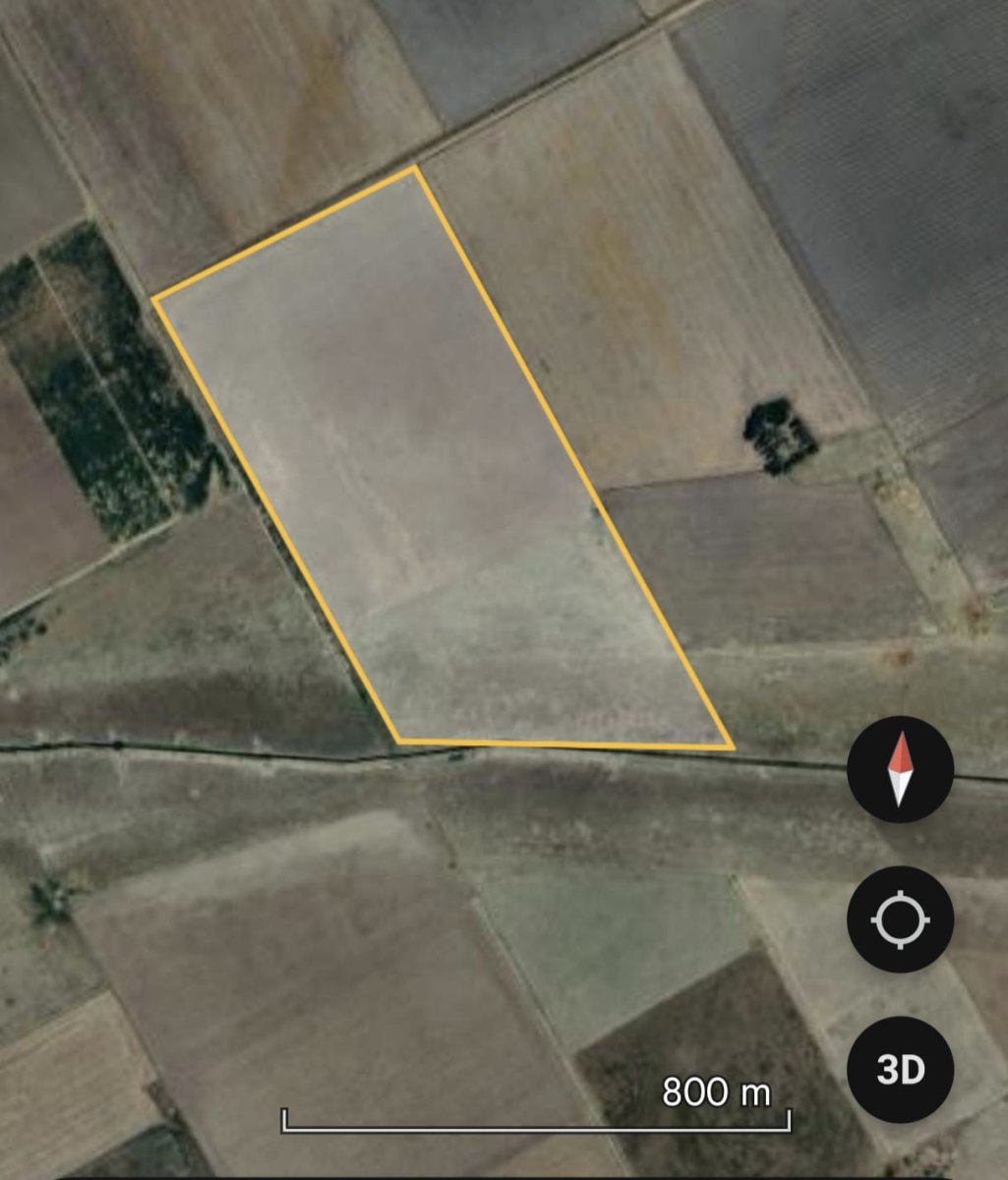Switch the map to 3D view

point(900,1070)
